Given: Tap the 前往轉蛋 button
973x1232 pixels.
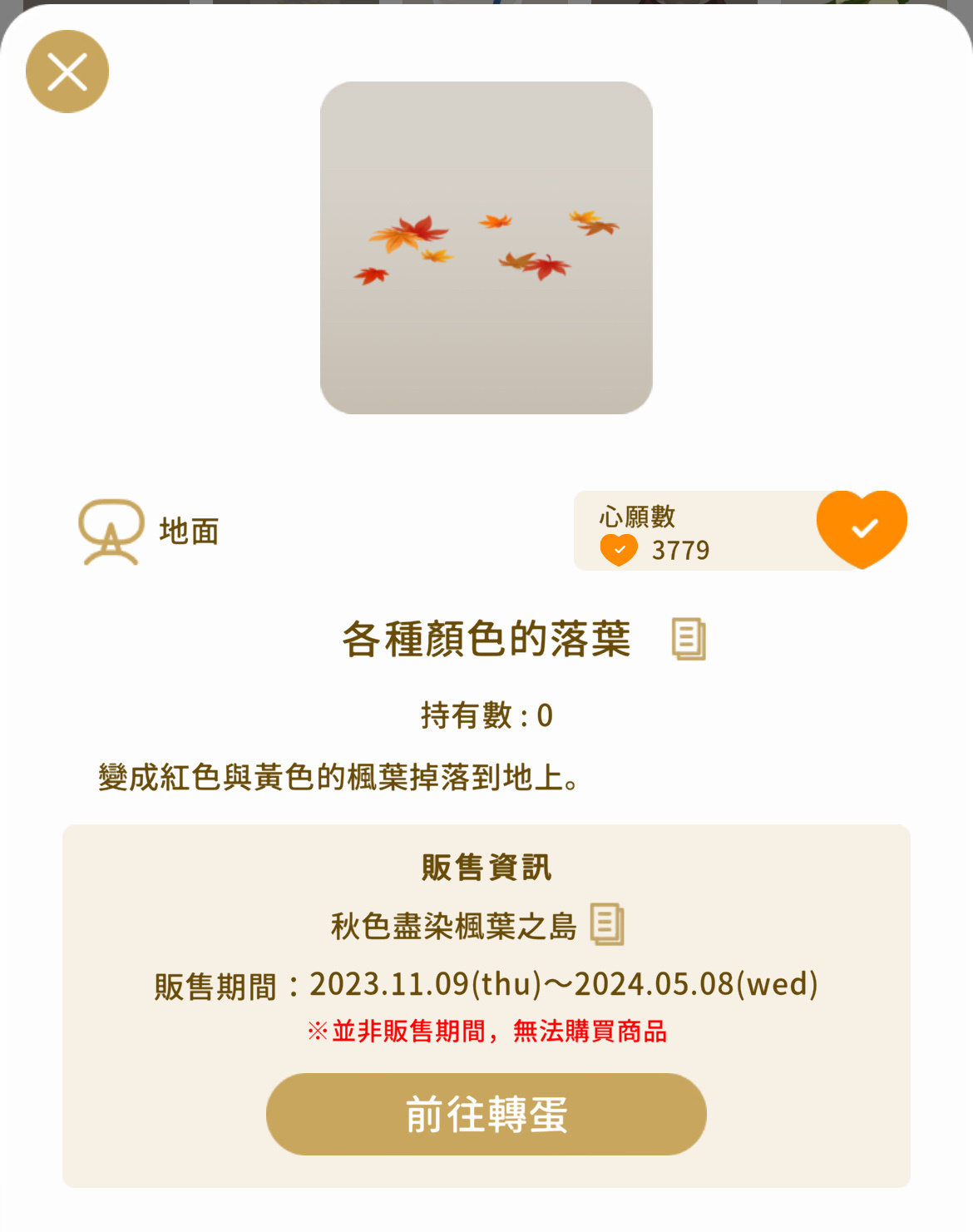Looking at the screenshot, I should coord(486,1114).
